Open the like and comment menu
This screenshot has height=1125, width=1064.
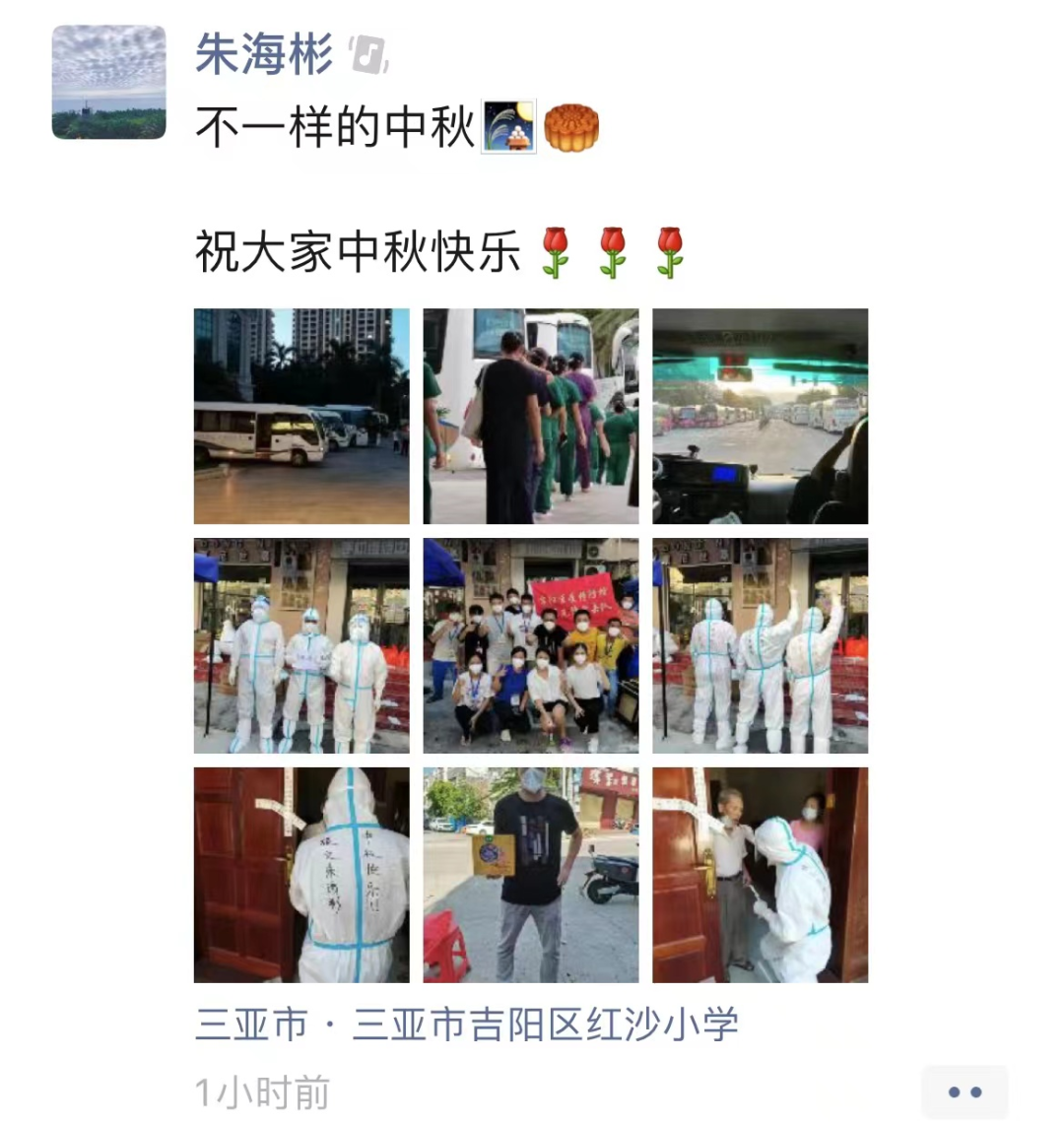click(964, 1092)
